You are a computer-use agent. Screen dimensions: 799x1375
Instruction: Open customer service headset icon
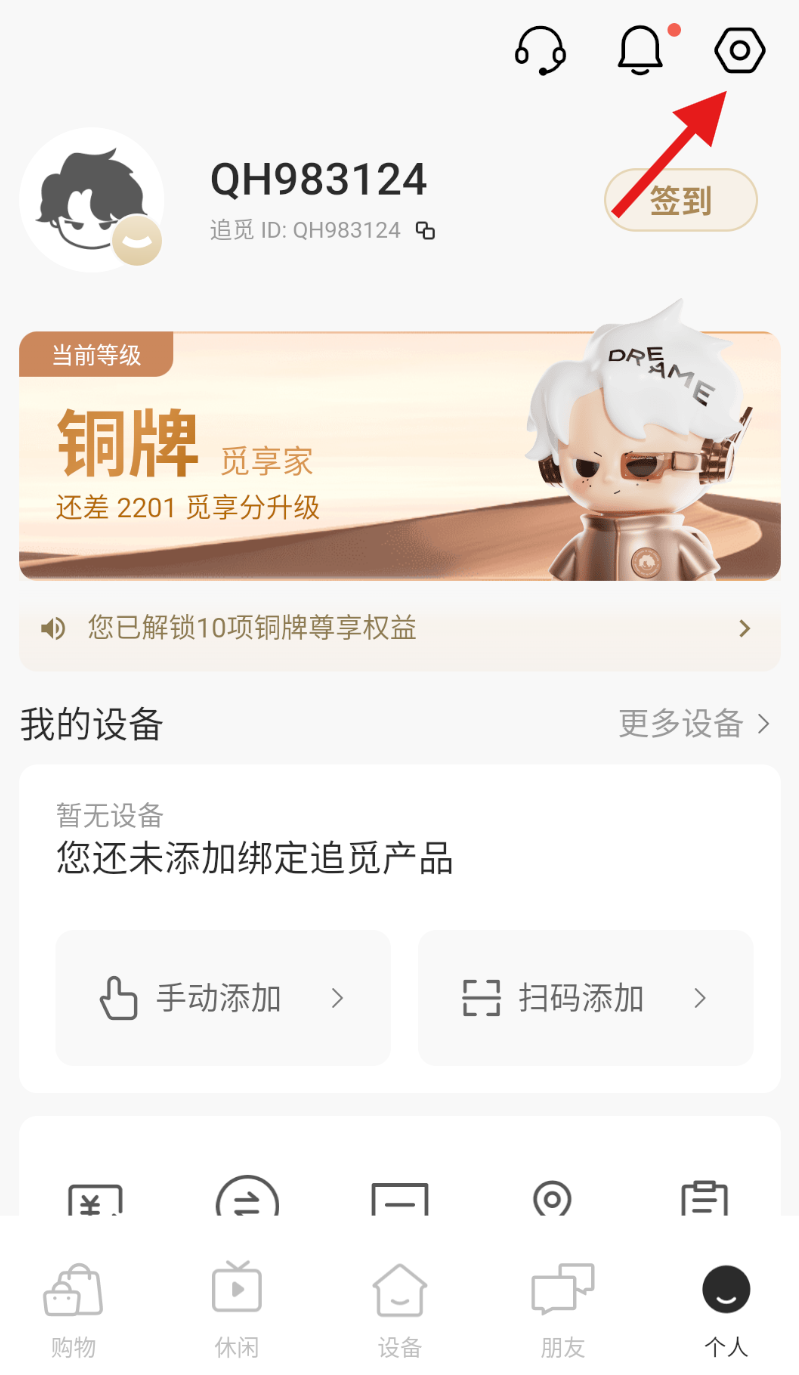coord(540,49)
